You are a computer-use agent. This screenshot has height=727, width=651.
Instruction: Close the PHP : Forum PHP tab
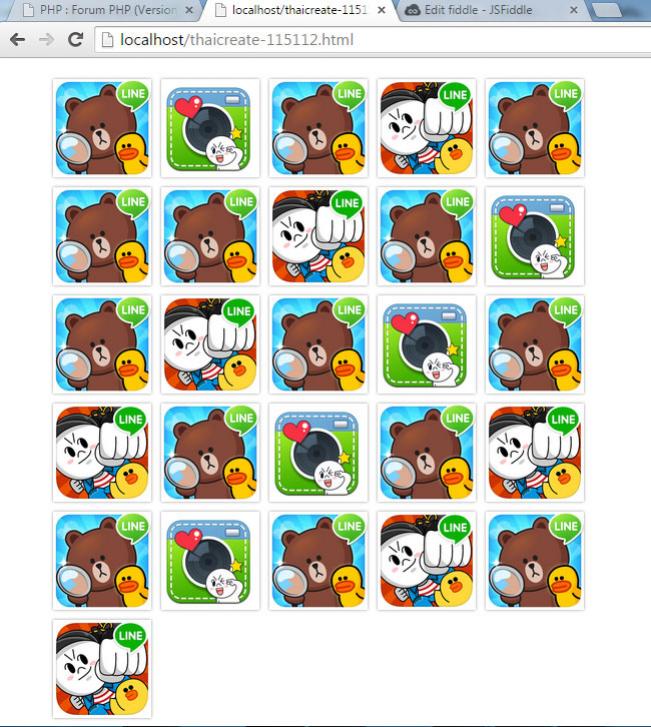tap(190, 10)
